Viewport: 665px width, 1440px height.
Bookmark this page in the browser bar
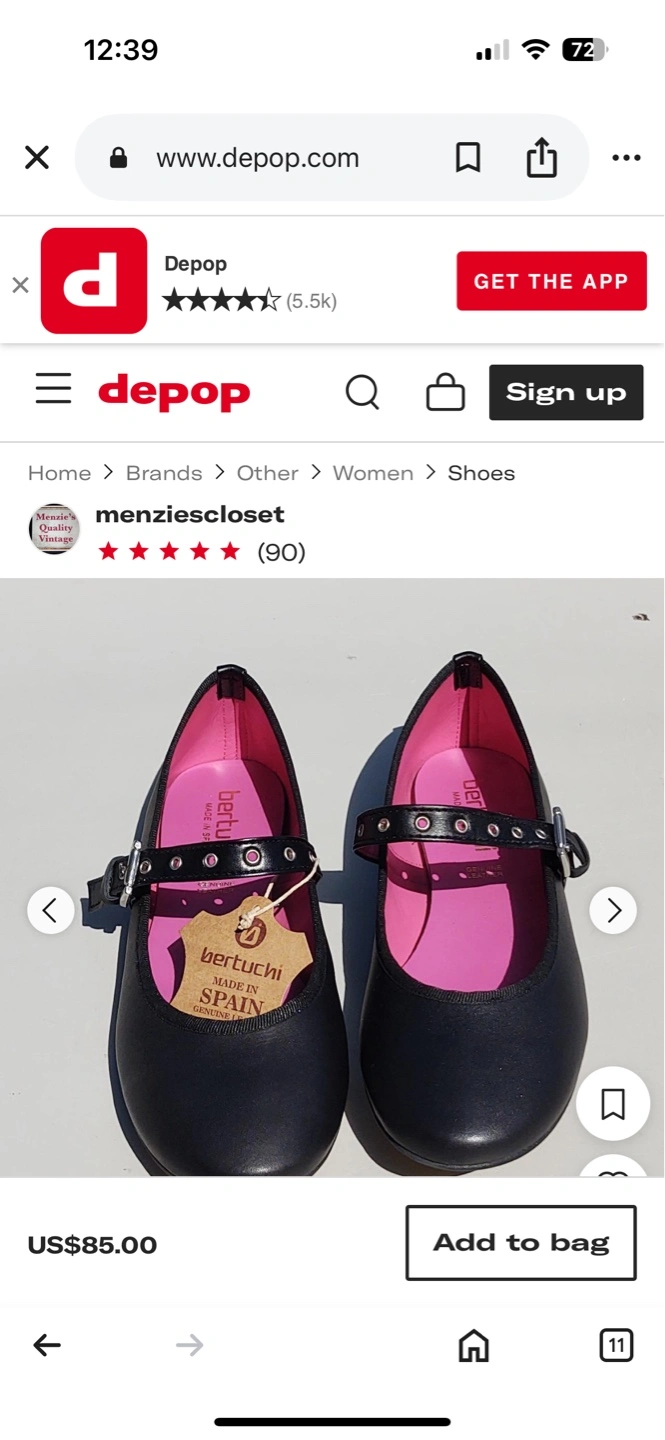click(468, 157)
